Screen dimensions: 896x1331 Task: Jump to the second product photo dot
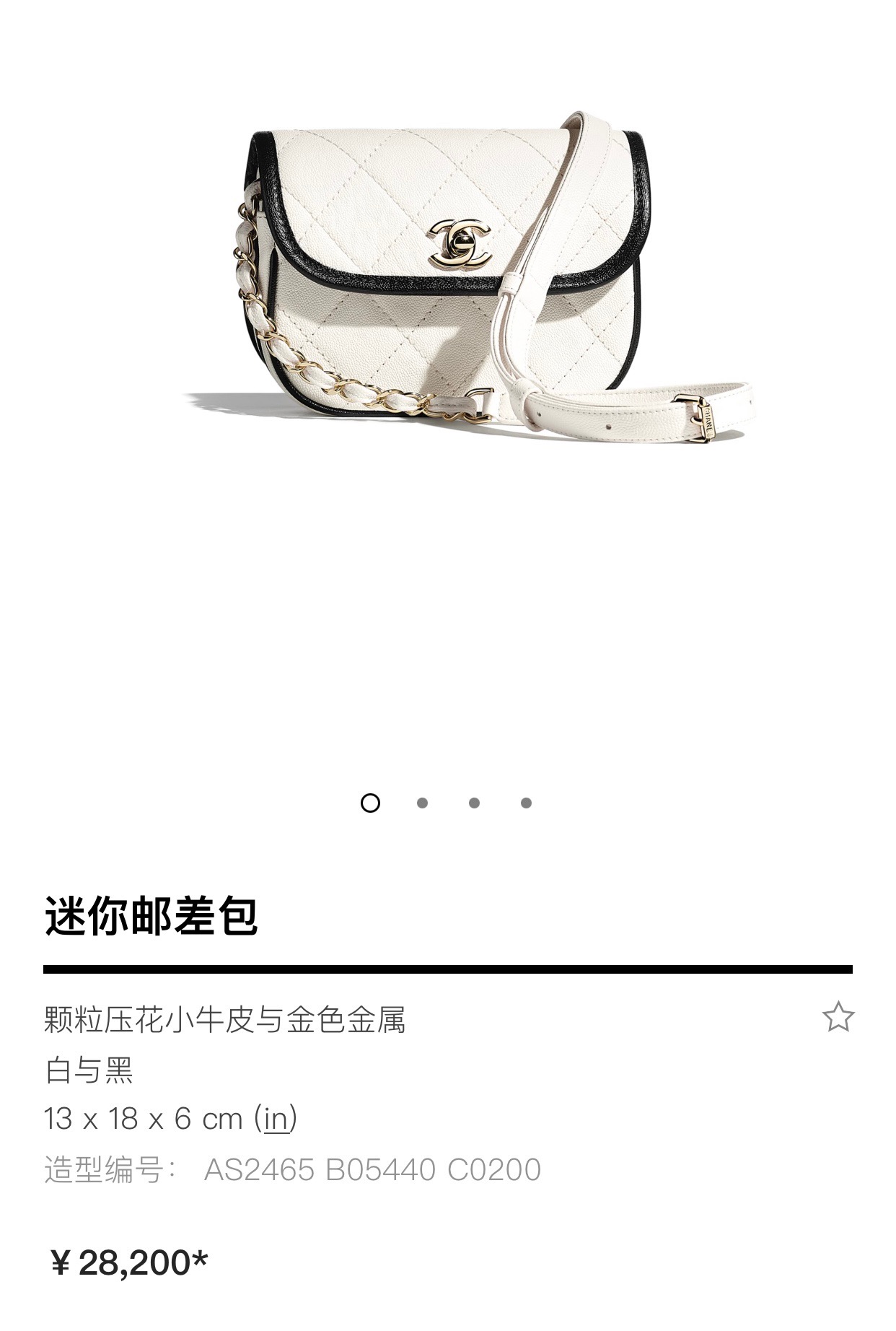pyautogui.click(x=422, y=803)
